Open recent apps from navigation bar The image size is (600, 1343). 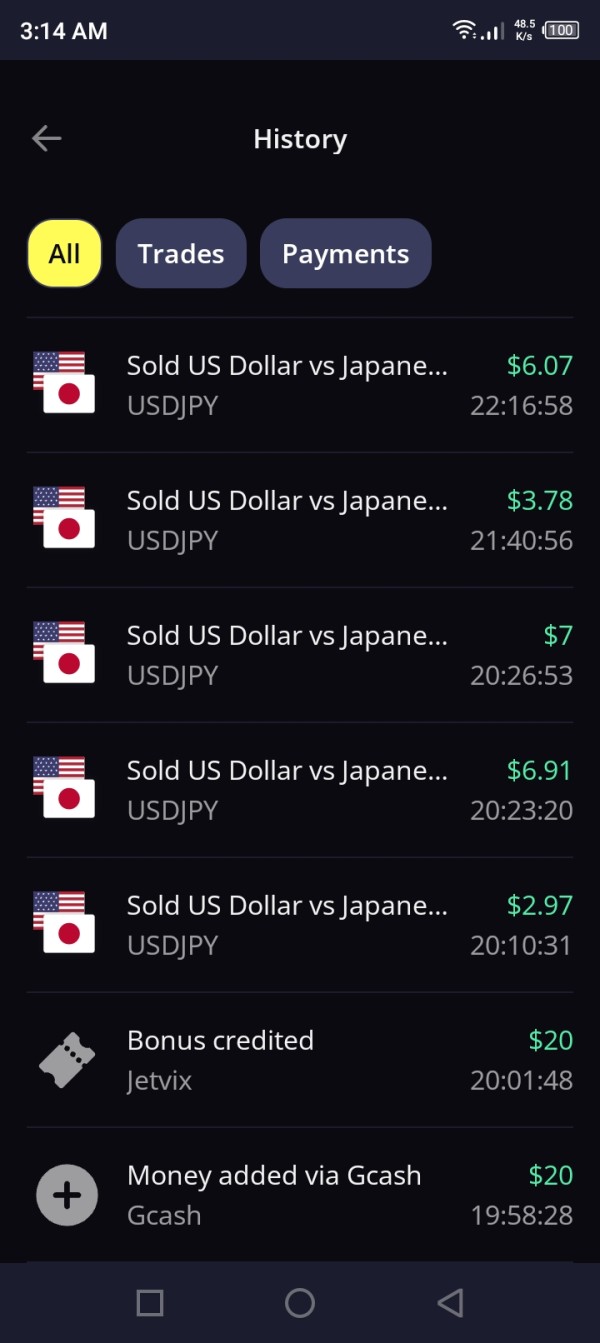150,1303
